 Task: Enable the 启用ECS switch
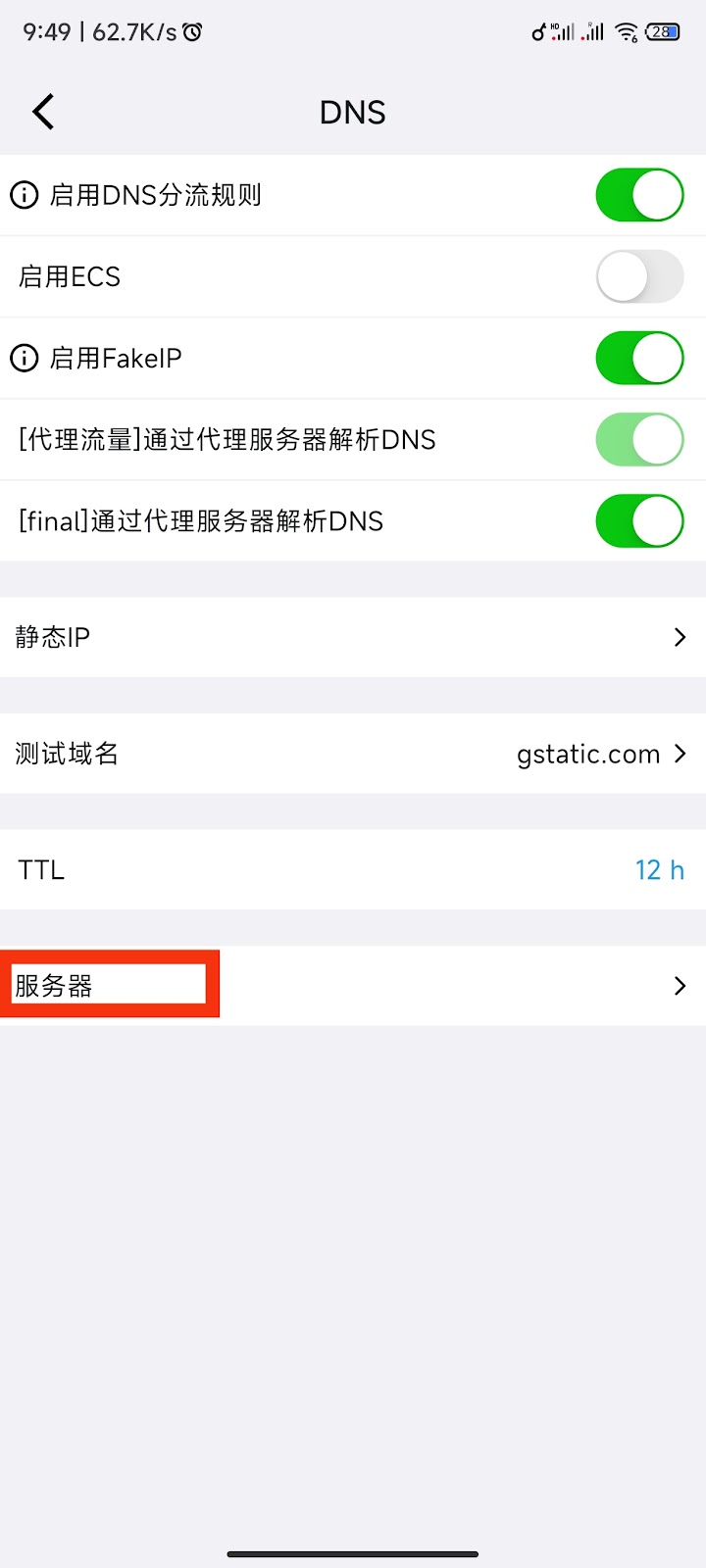(639, 276)
